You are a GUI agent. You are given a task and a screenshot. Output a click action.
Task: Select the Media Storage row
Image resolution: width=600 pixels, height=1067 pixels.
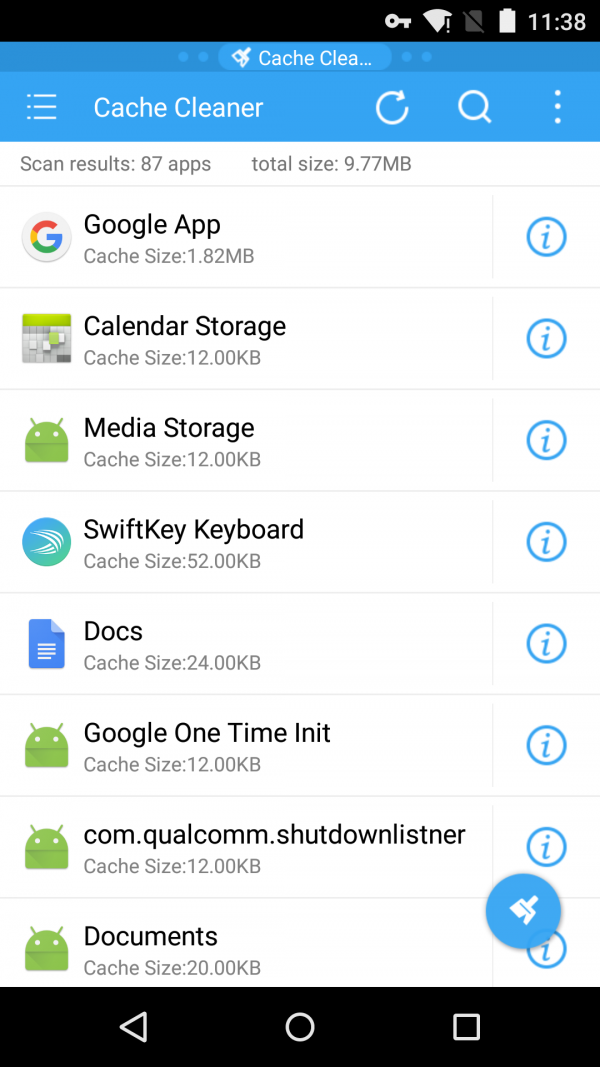tap(250, 441)
